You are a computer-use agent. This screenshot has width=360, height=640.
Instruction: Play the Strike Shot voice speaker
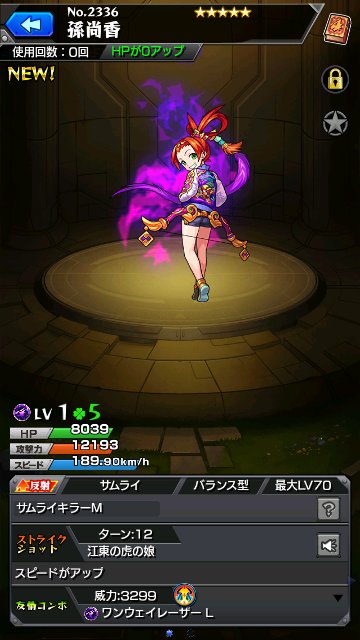tap(329, 545)
